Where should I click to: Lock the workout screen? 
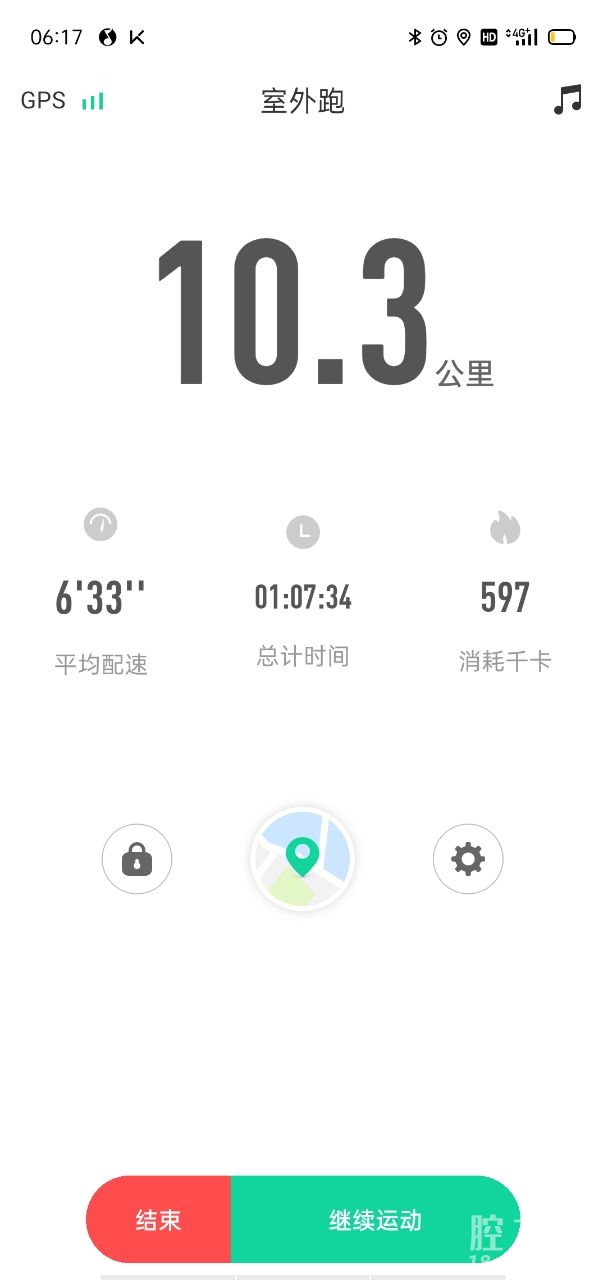pyautogui.click(x=137, y=859)
